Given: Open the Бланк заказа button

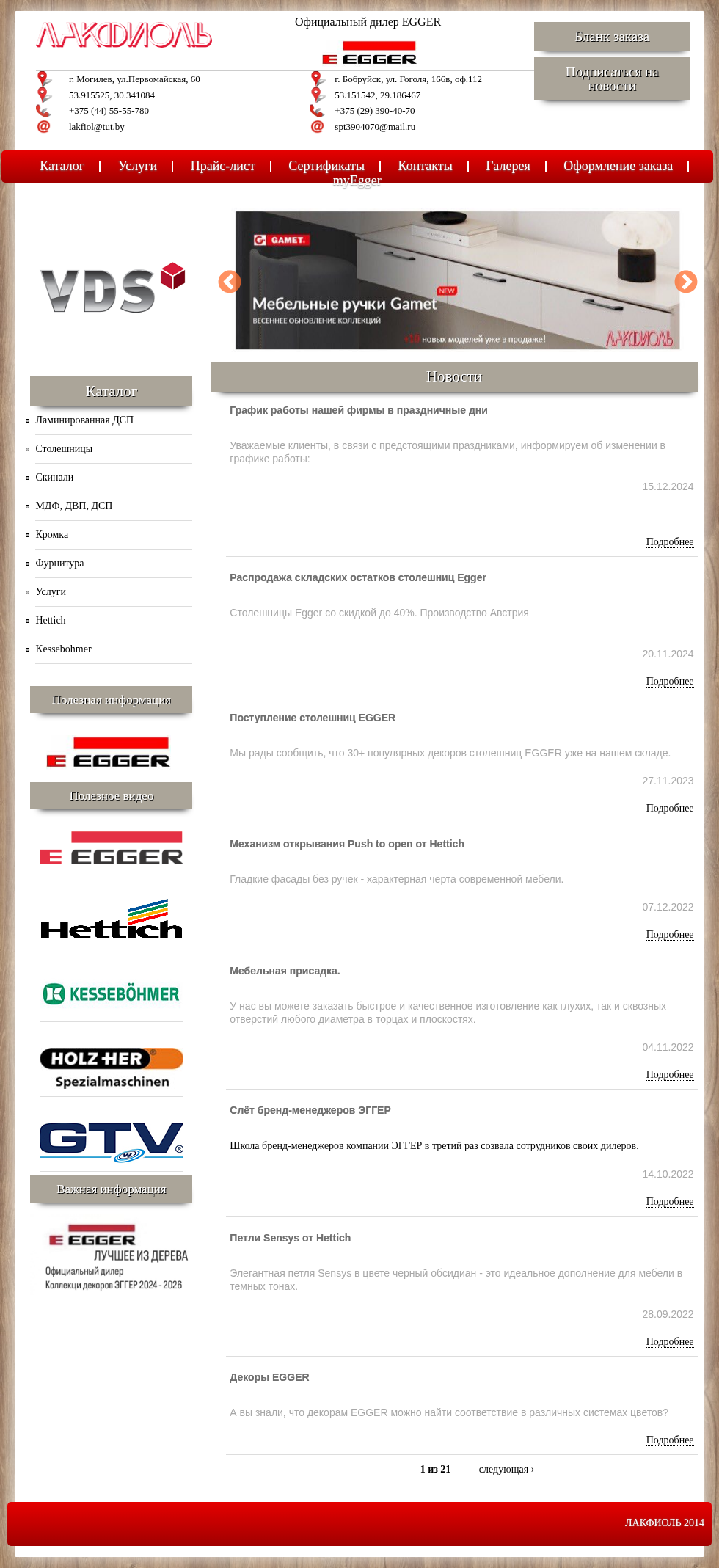Looking at the screenshot, I should pos(611,37).
